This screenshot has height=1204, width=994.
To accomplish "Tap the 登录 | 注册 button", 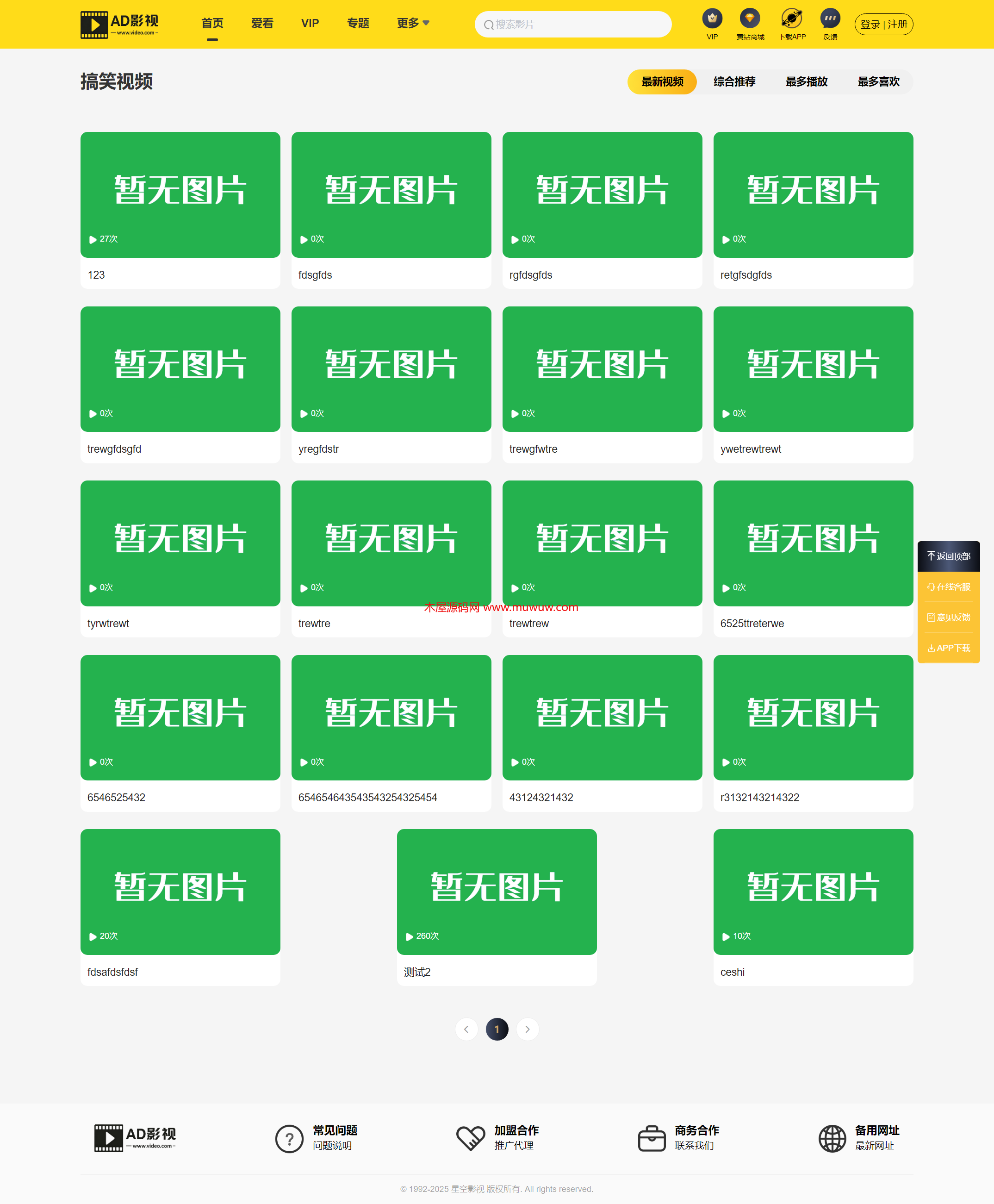I will pos(883,25).
